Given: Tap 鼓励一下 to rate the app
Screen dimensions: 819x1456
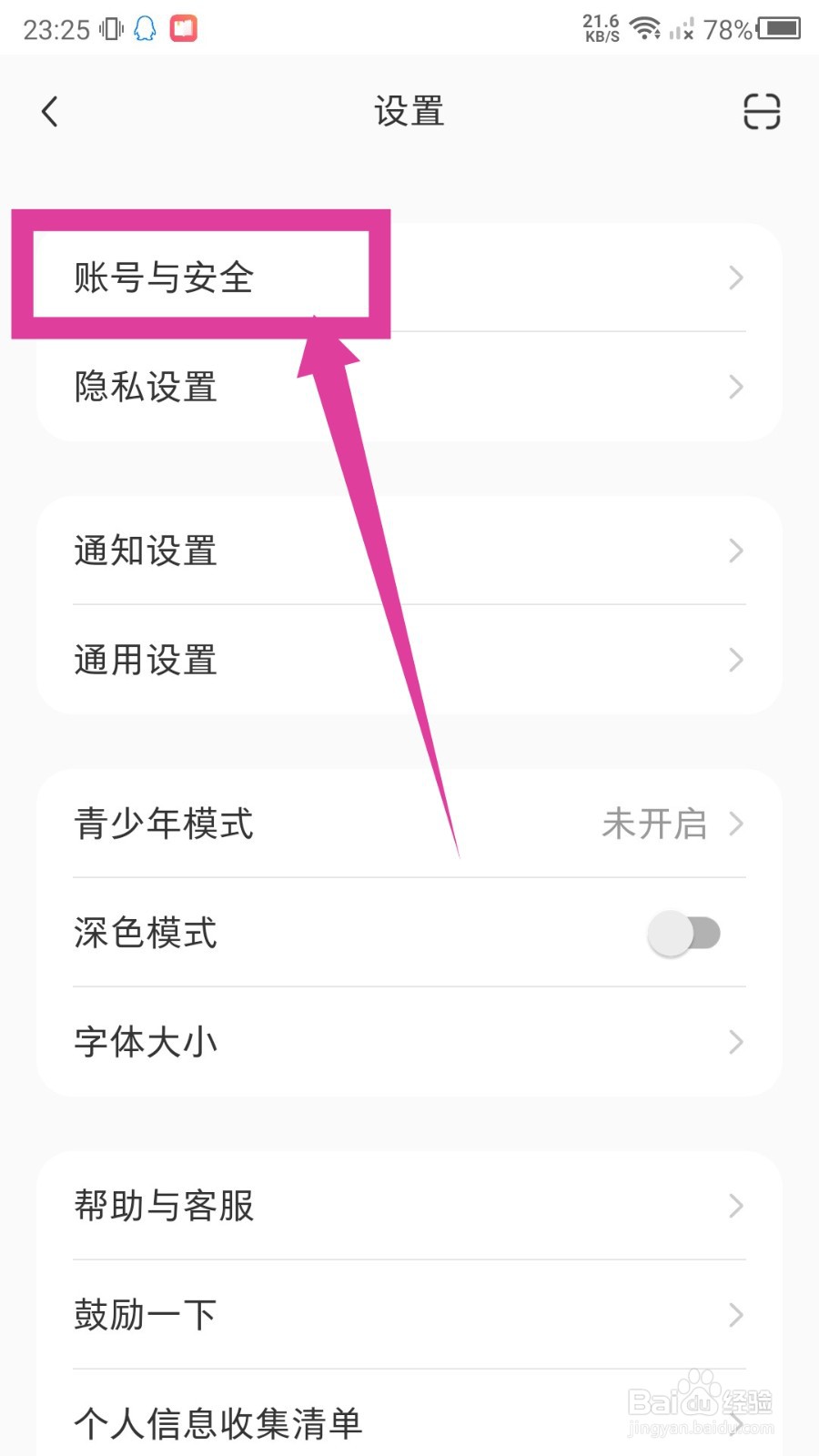Looking at the screenshot, I should pos(409,1314).
